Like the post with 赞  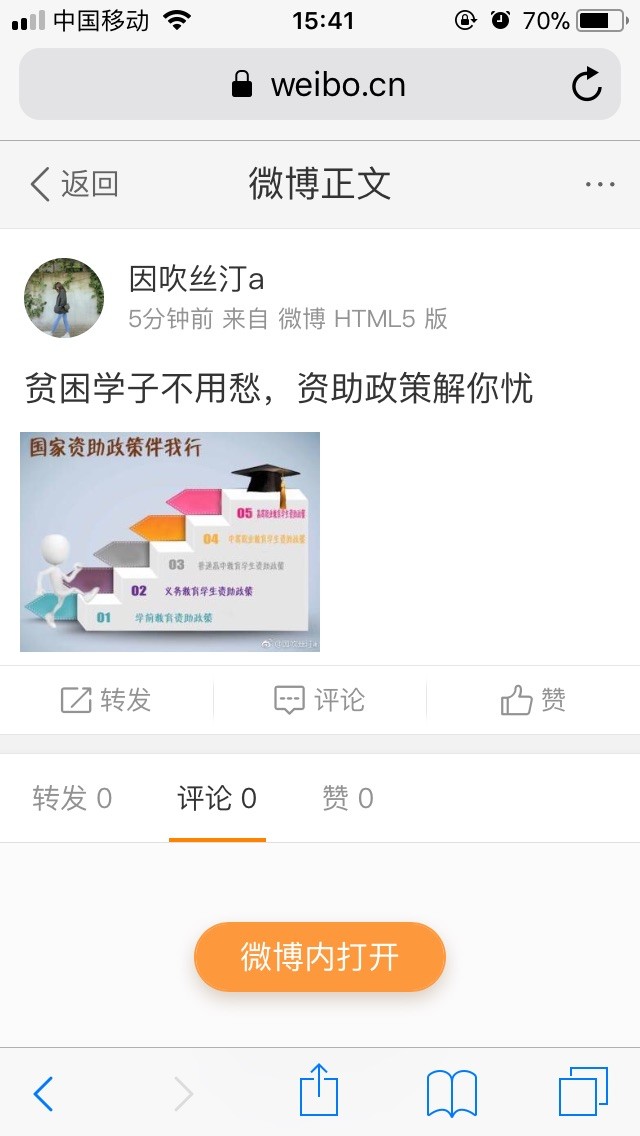pyautogui.click(x=533, y=700)
